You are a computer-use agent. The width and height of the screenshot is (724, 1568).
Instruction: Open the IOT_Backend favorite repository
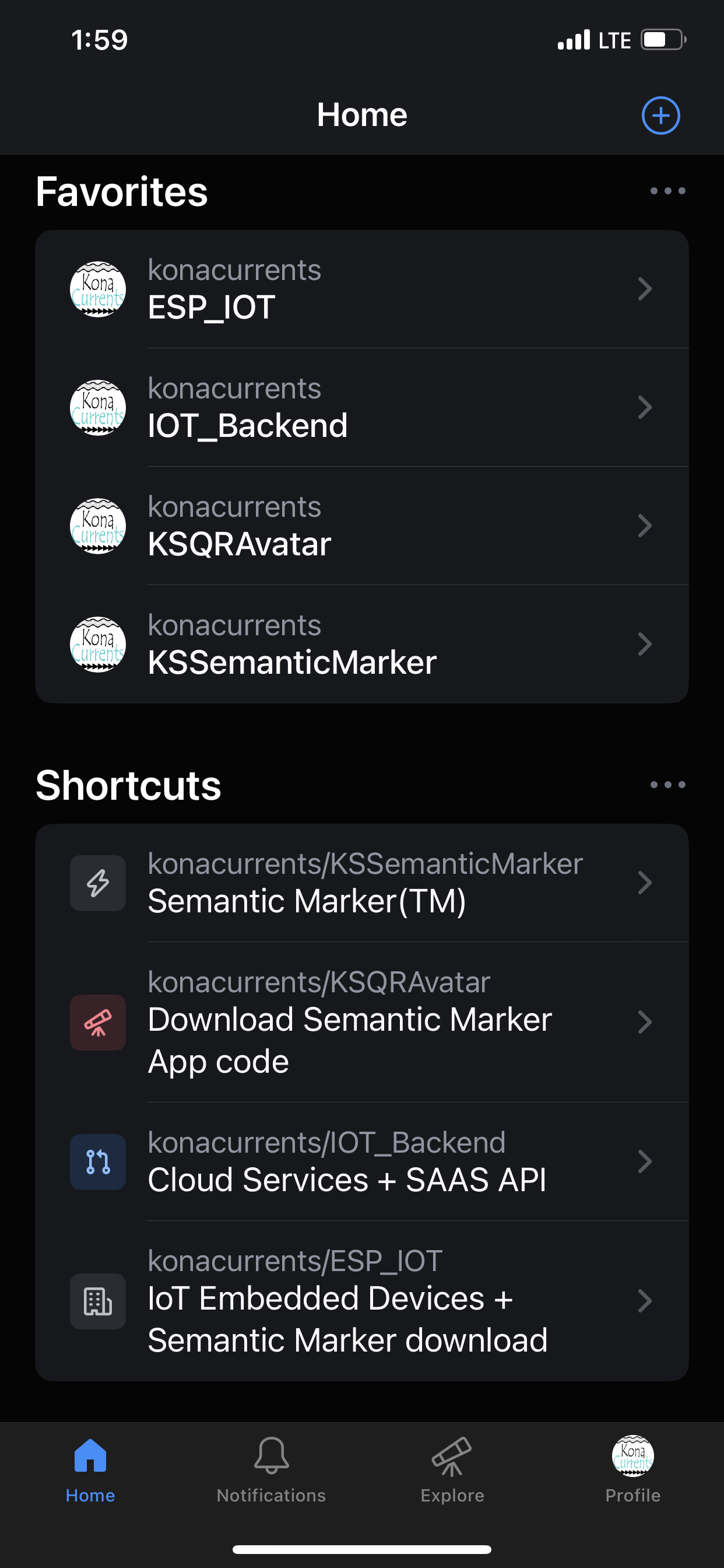[x=362, y=407]
